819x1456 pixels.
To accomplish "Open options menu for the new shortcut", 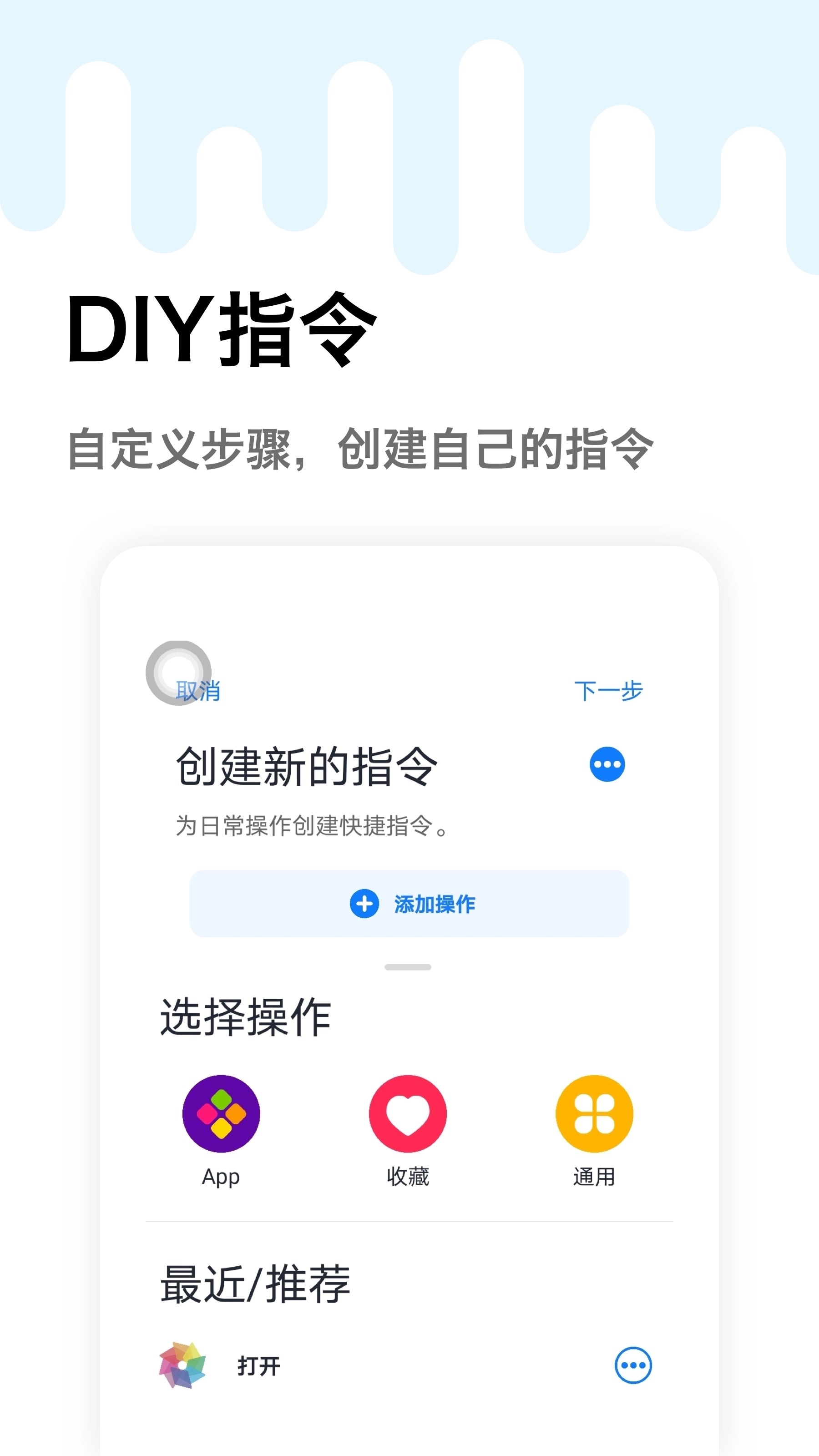I will click(607, 764).
